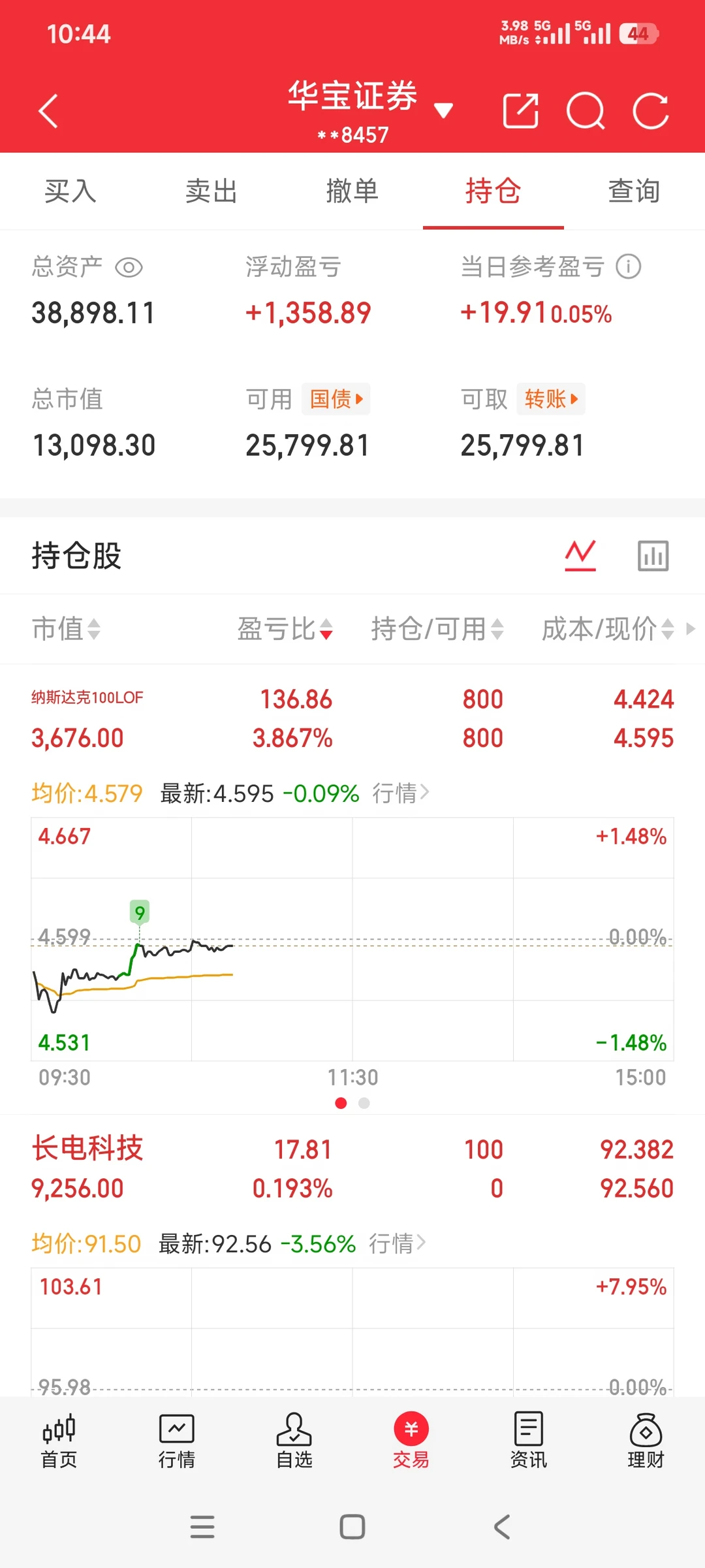Image resolution: width=705 pixels, height=1568 pixels.
Task: Tap the 国债 chip
Action: tap(336, 399)
